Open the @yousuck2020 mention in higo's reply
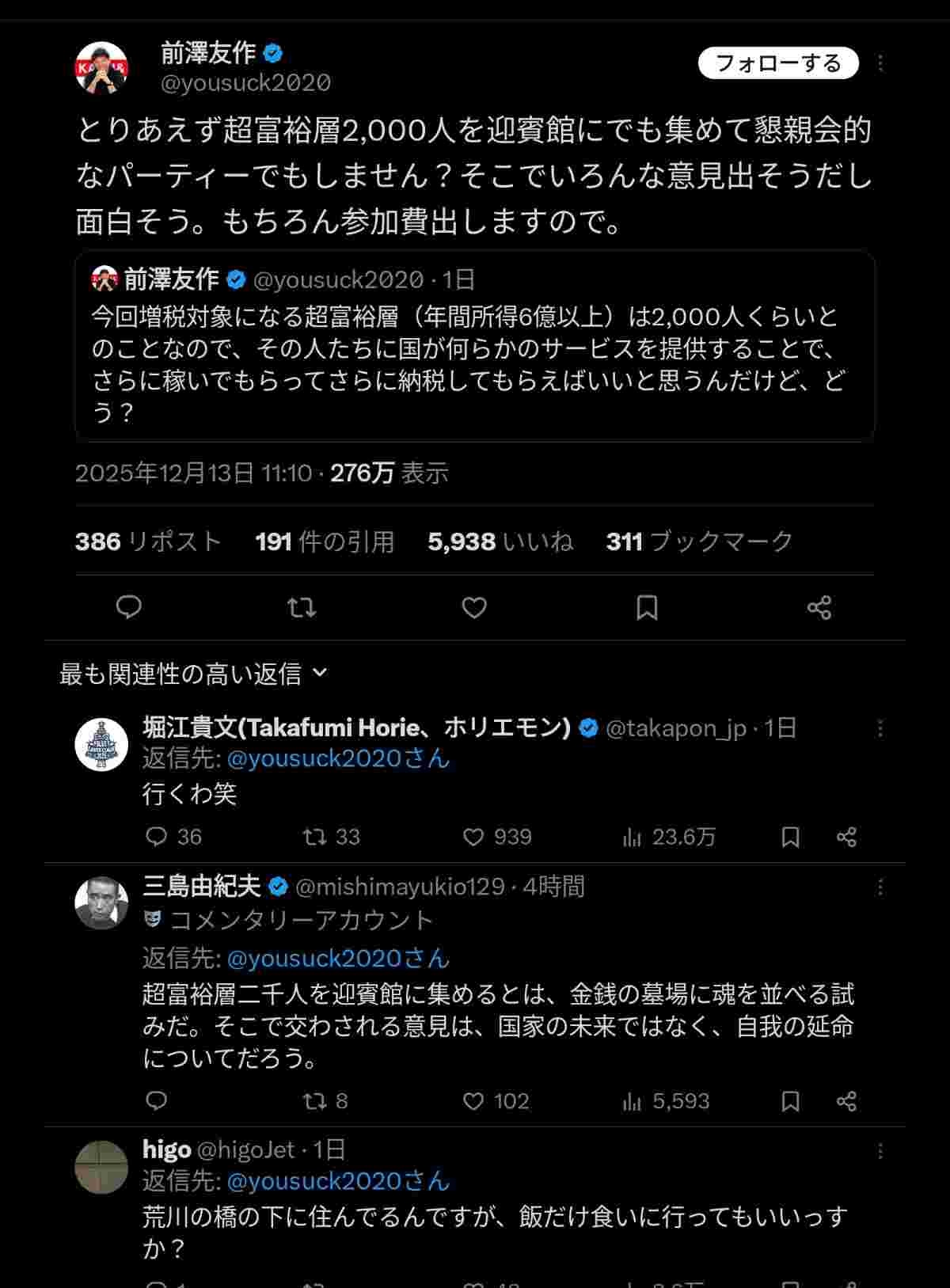Screen dimensions: 950x1288 [x=338, y=1181]
